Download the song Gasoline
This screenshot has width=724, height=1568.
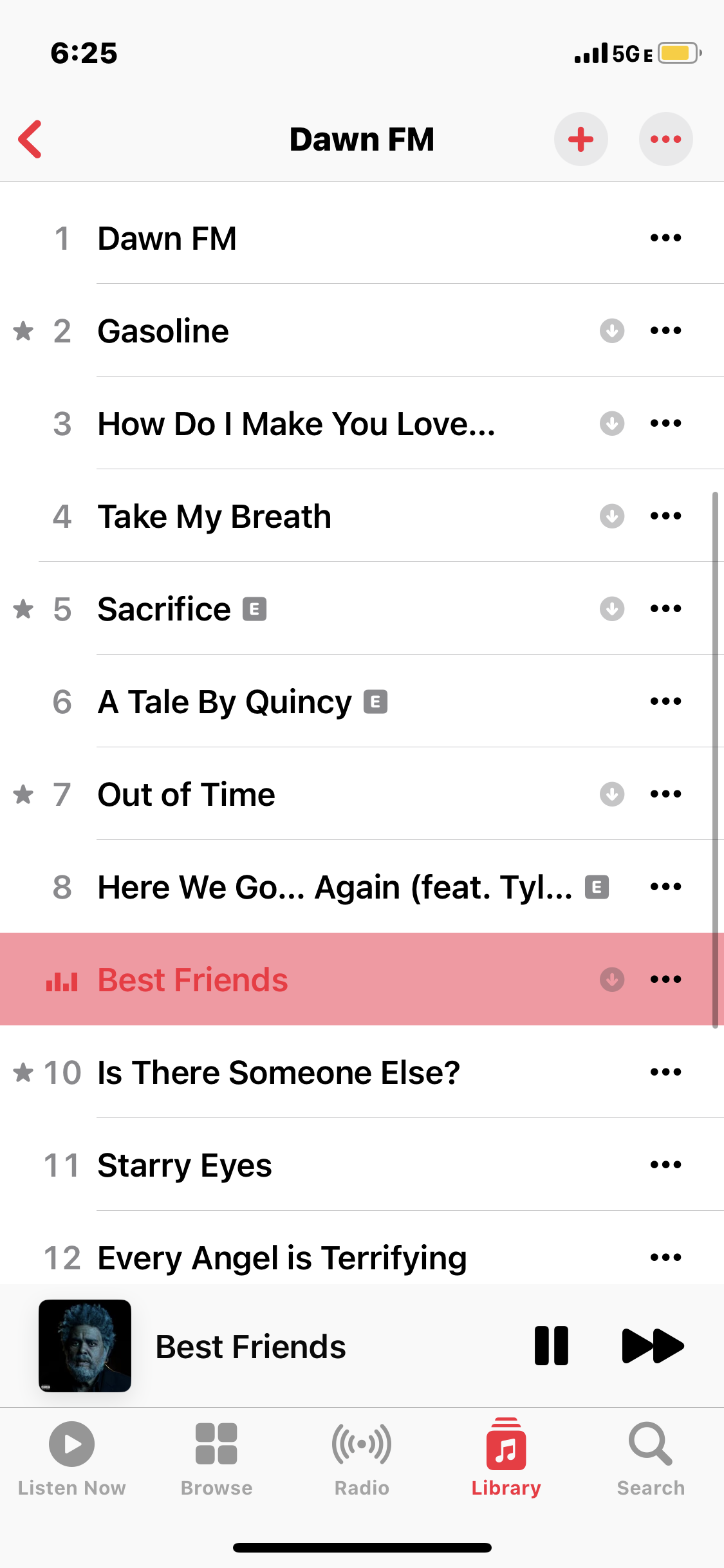[612, 331]
